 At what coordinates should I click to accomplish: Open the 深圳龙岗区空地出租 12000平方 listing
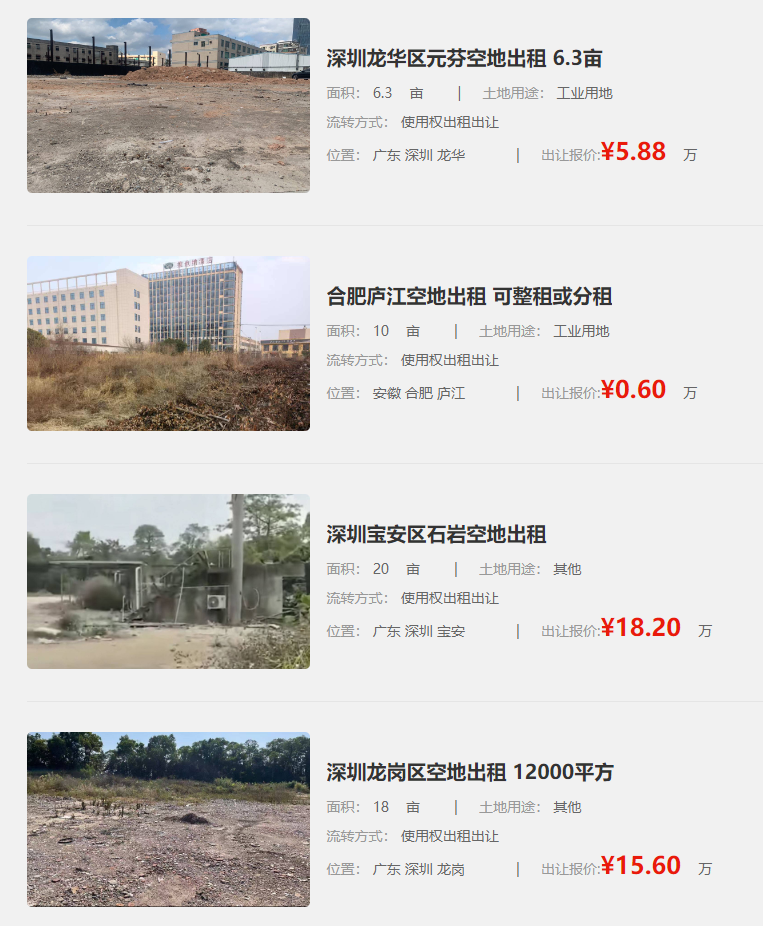point(470,772)
